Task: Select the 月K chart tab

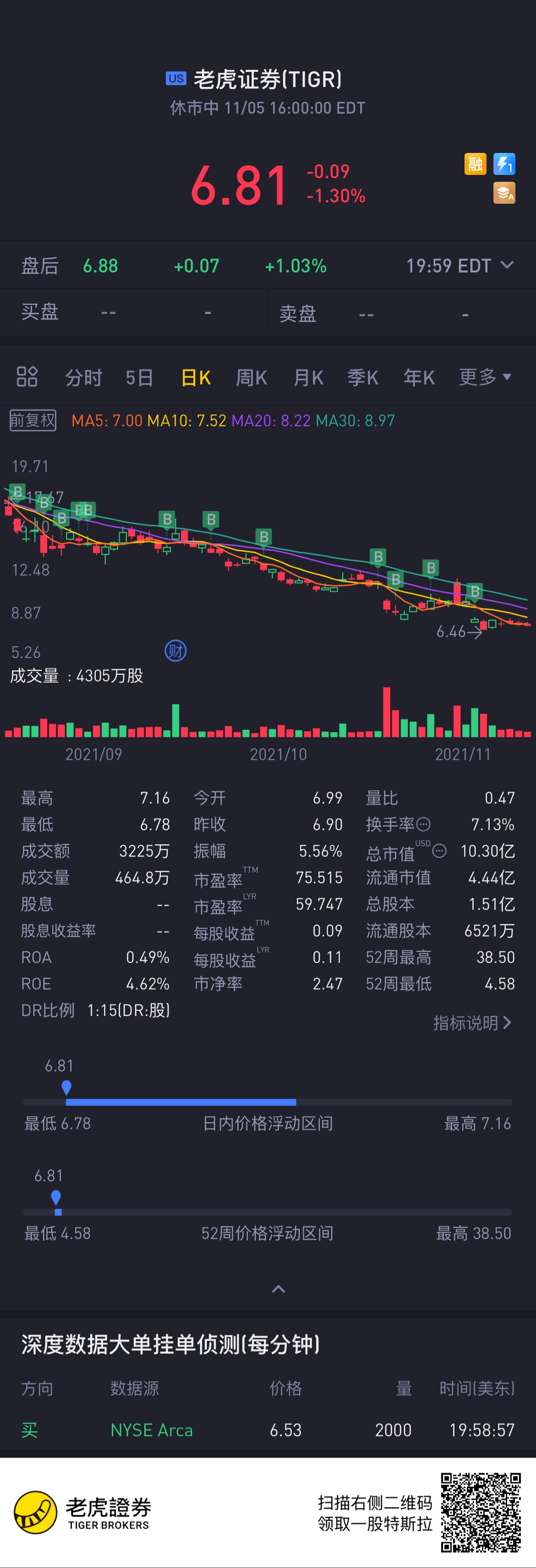Action: pyautogui.click(x=308, y=378)
